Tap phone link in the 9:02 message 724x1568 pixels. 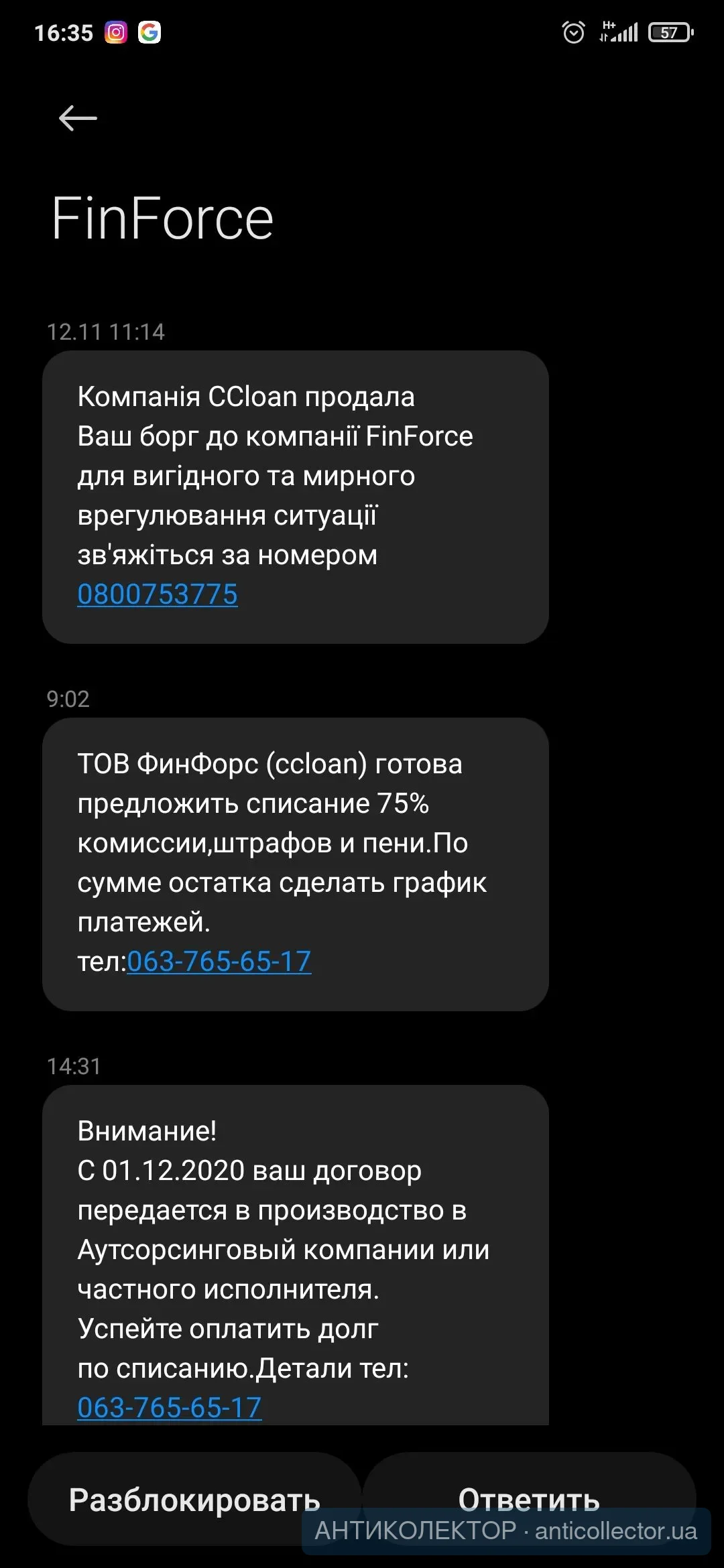(x=219, y=962)
